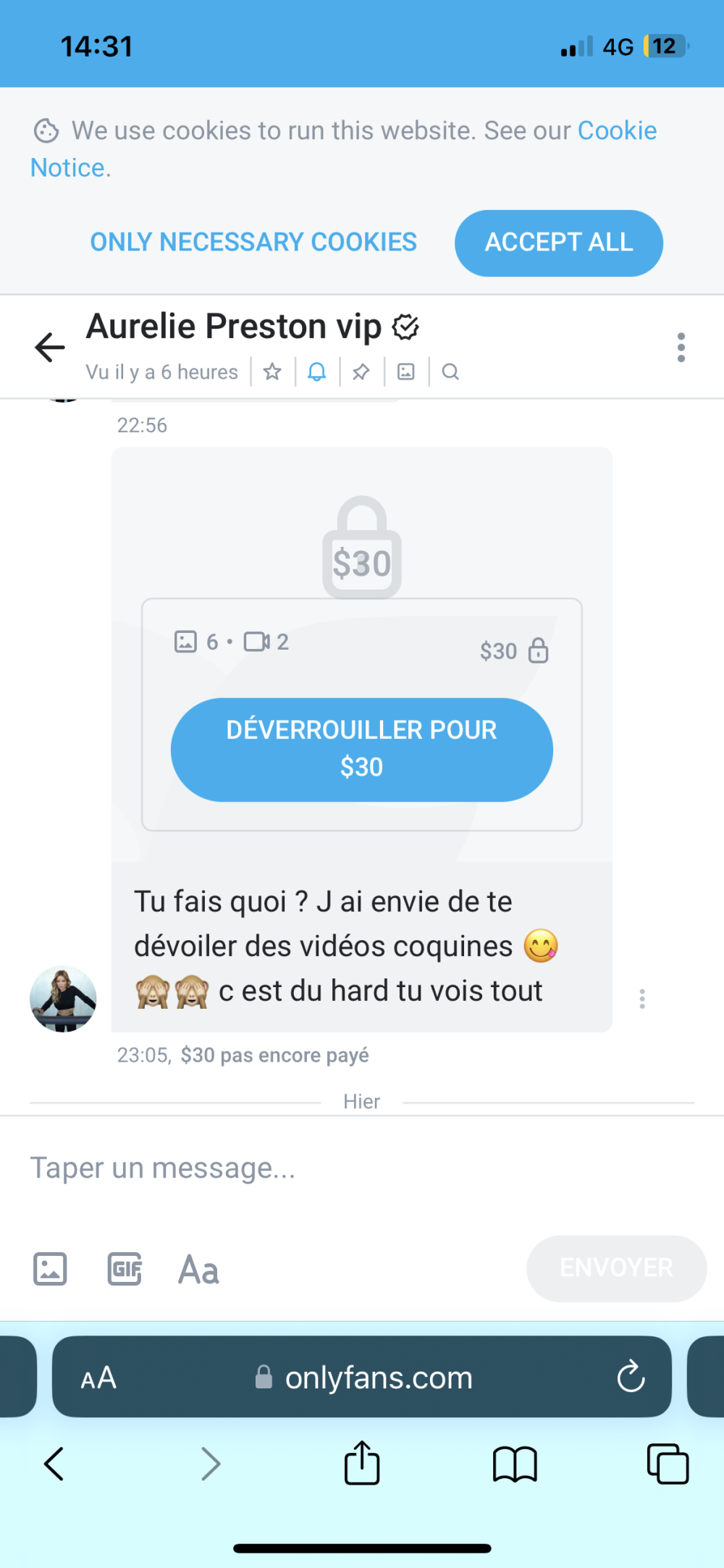Toggle chat notifications bell
This screenshot has height=1568, width=724.
click(x=316, y=372)
